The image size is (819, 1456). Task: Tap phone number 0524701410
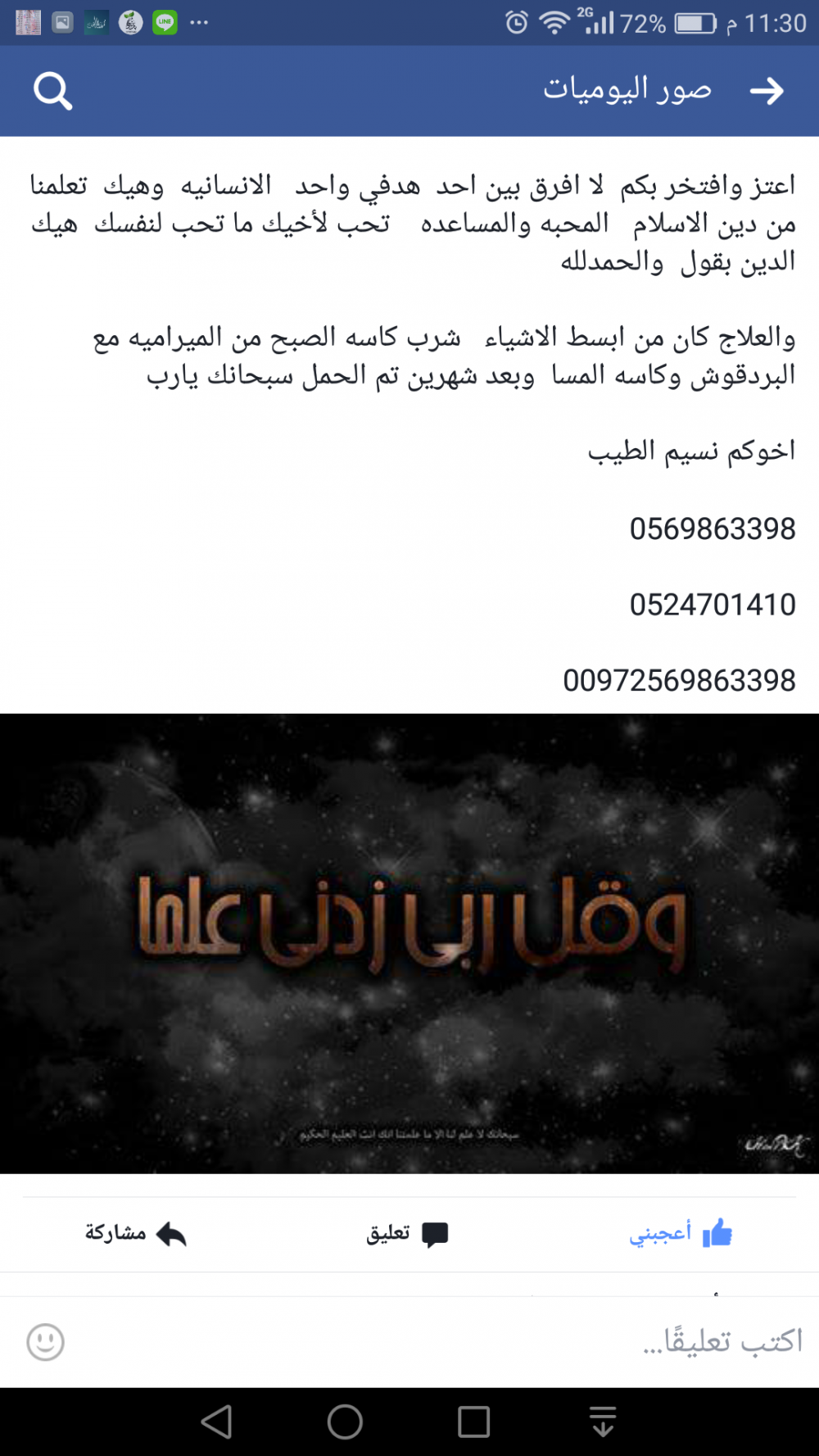[x=713, y=605]
